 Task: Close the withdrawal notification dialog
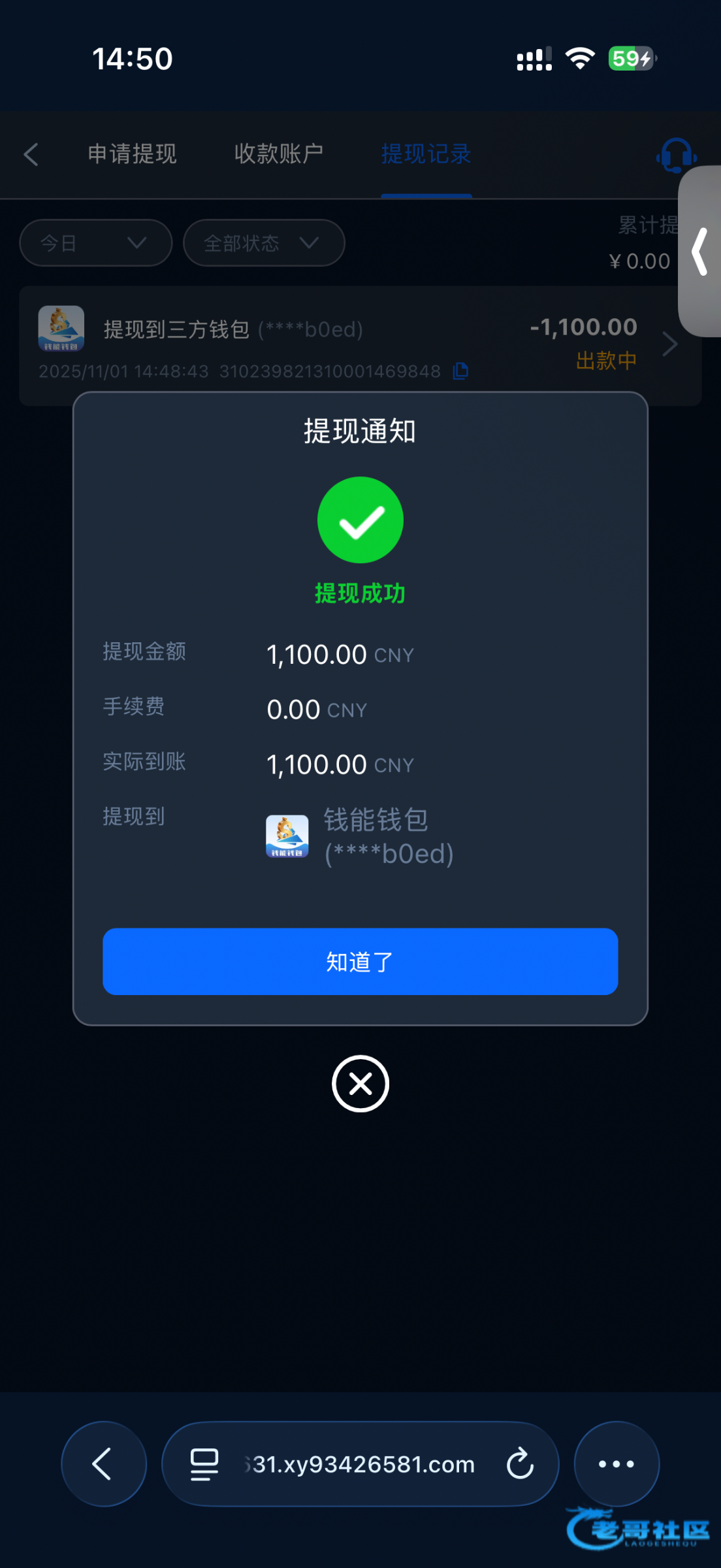pyautogui.click(x=360, y=1083)
